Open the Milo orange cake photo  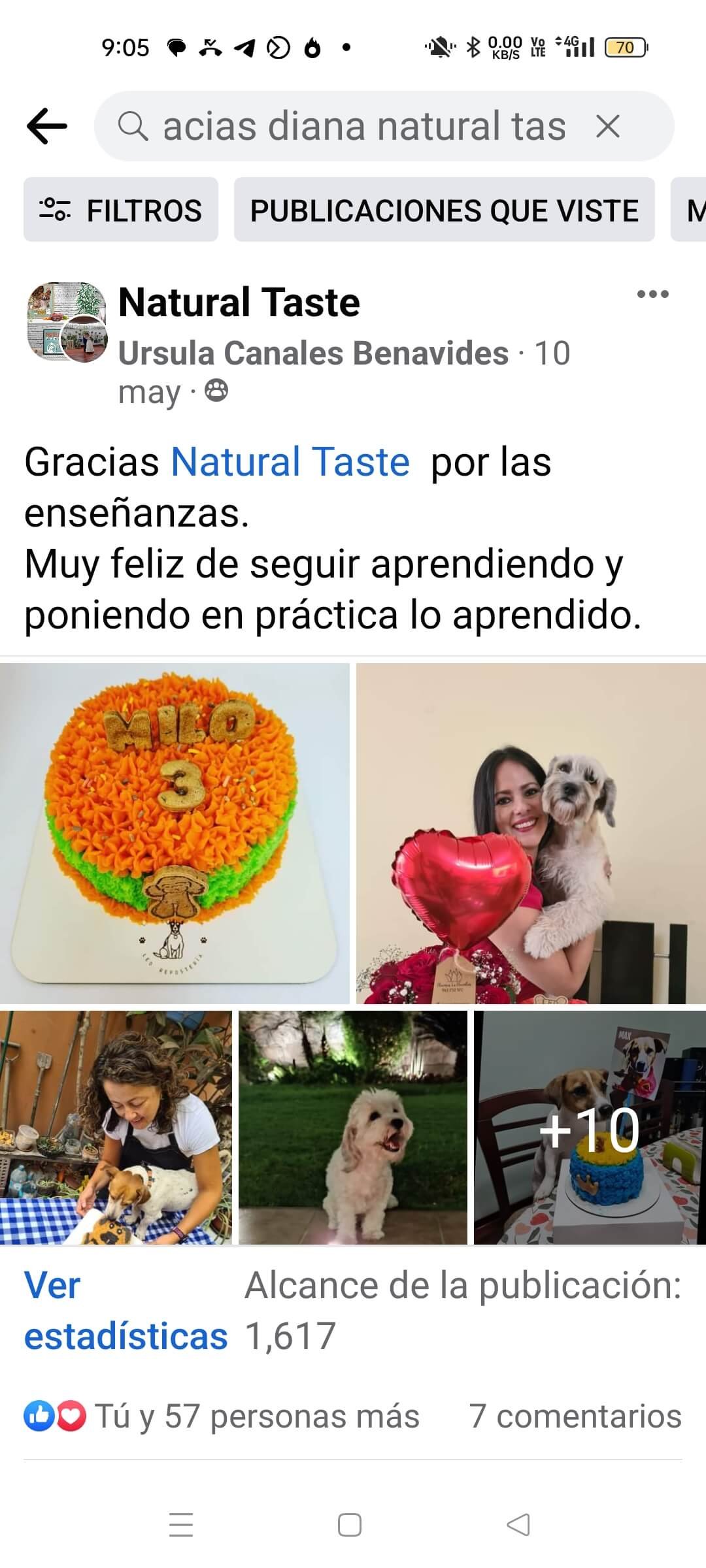tap(175, 833)
